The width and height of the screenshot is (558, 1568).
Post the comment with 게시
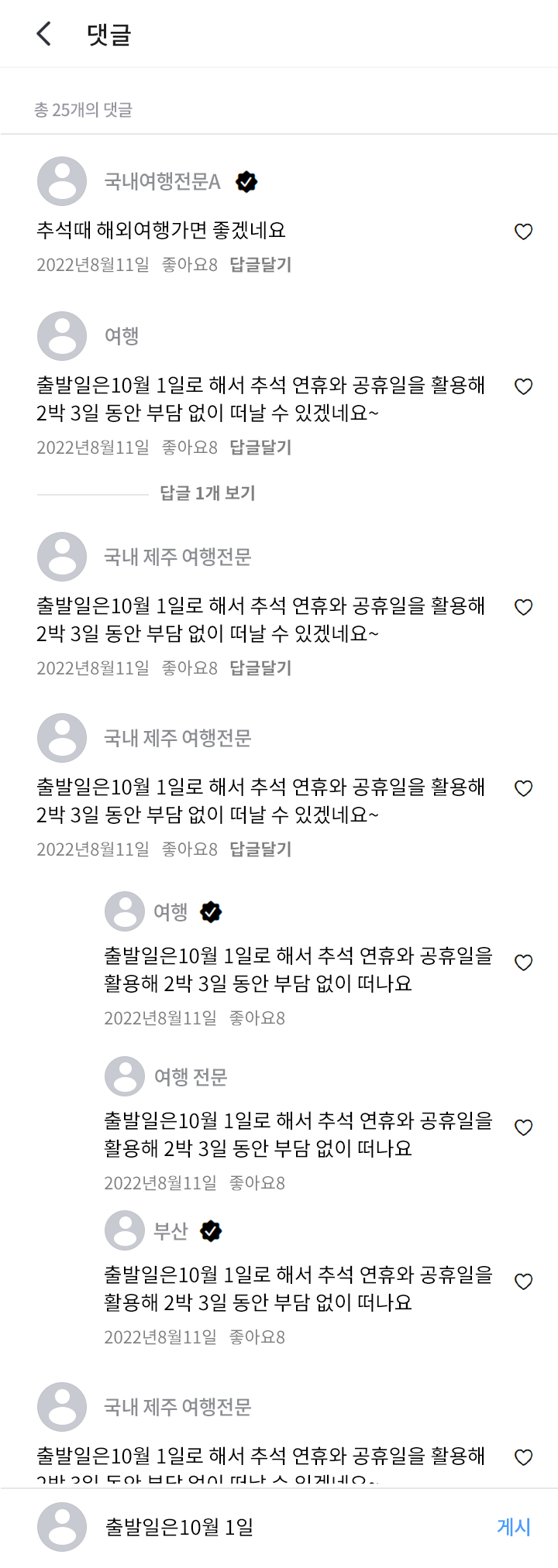(513, 1527)
